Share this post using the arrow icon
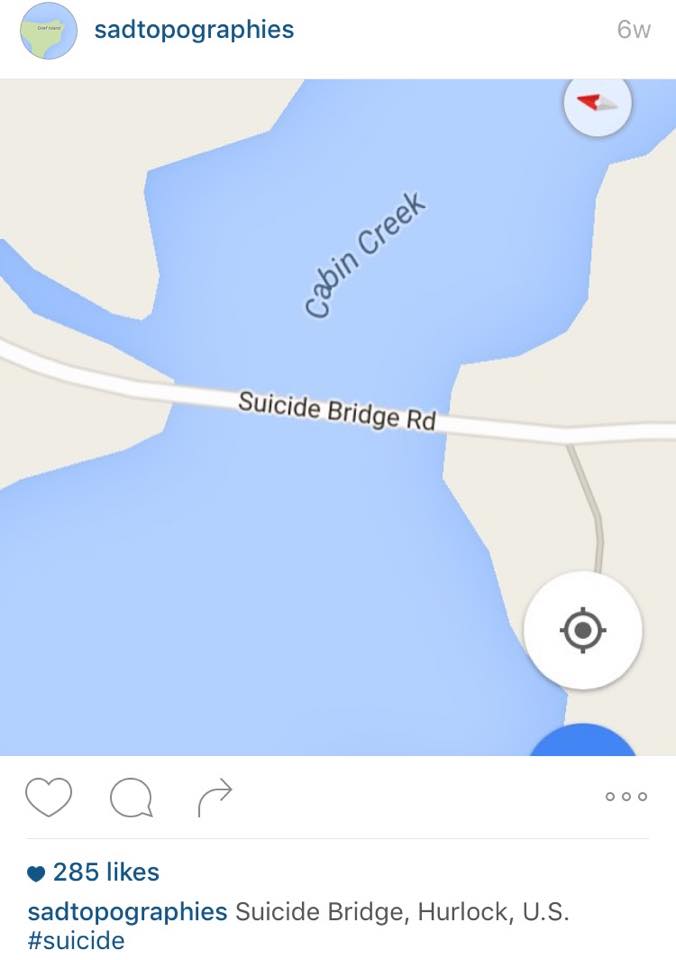The image size is (676, 960). coord(214,797)
